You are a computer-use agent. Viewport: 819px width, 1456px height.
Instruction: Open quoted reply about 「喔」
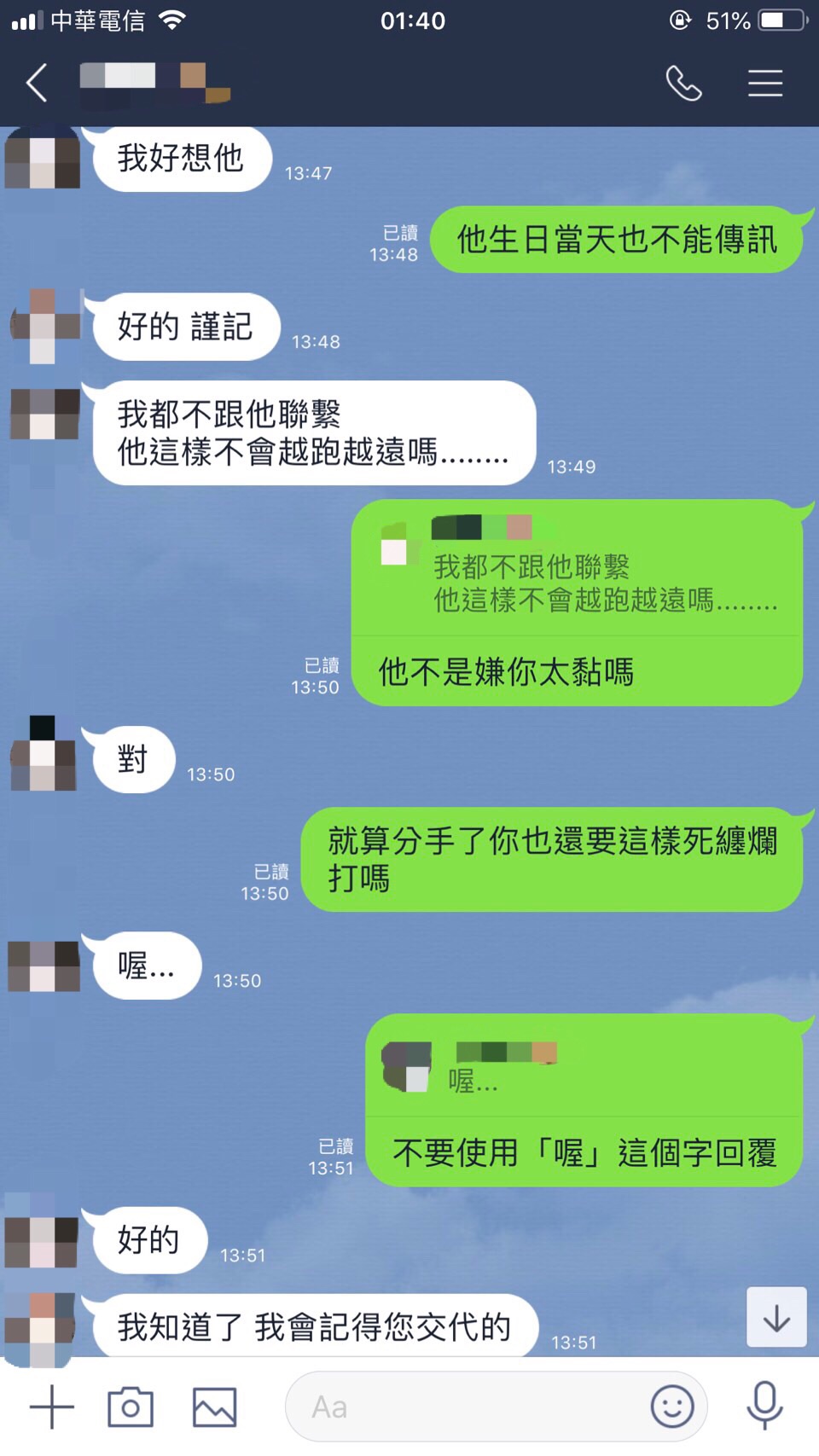(x=584, y=1068)
